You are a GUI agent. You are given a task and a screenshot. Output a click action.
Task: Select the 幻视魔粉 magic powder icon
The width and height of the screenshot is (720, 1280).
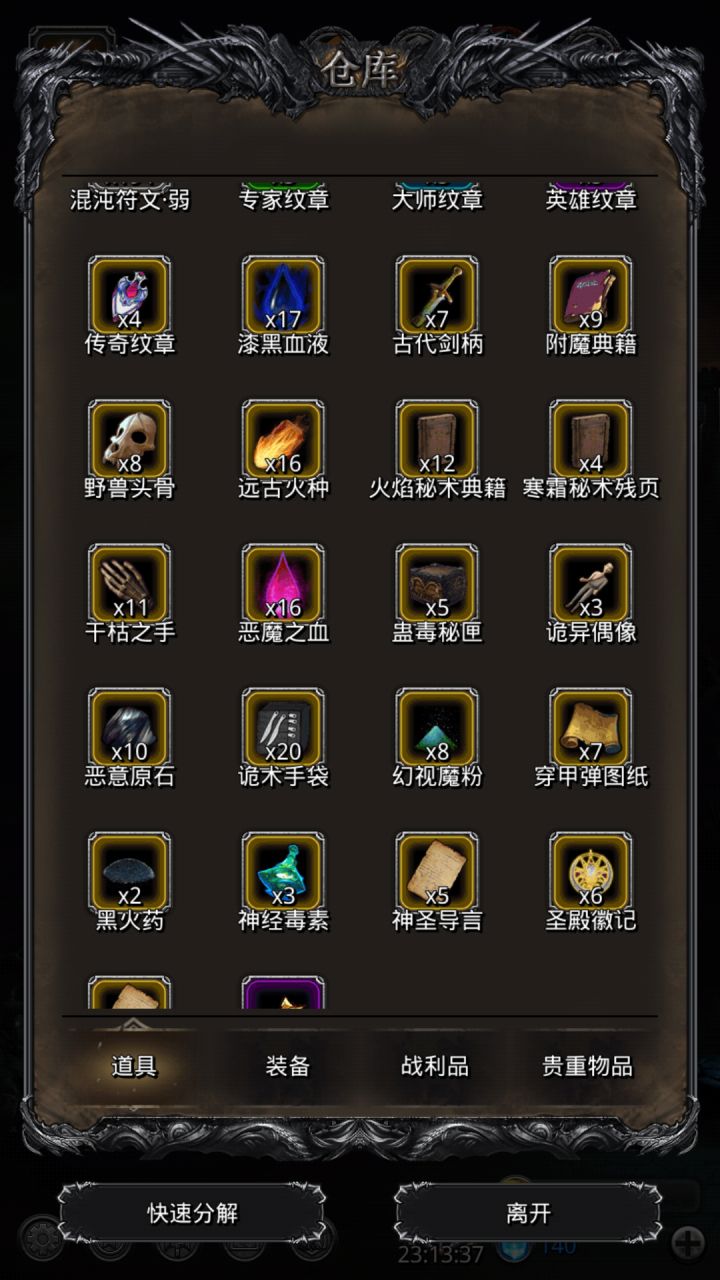tap(437, 735)
